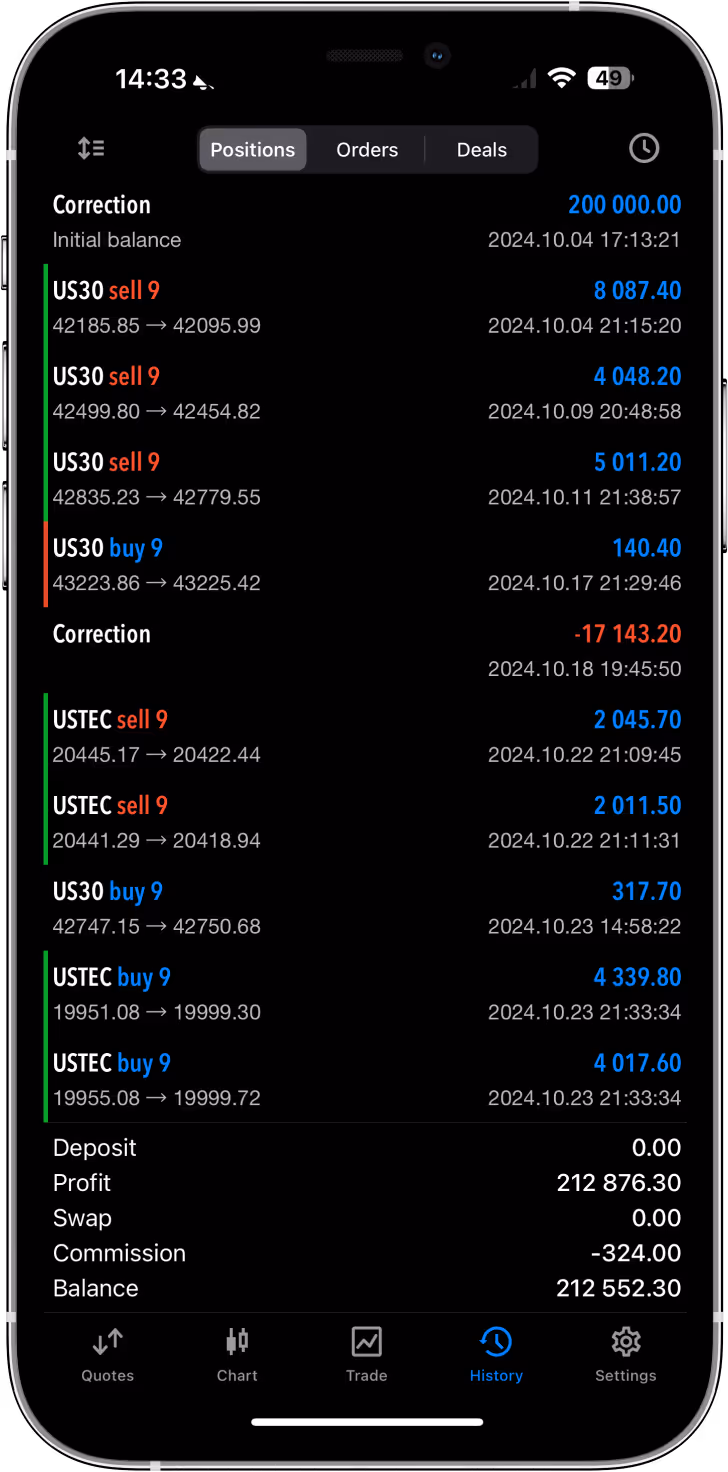Expand the USTEC sell position with 2 045.70 profit
This screenshot has width=728, height=1472.
coord(366,736)
